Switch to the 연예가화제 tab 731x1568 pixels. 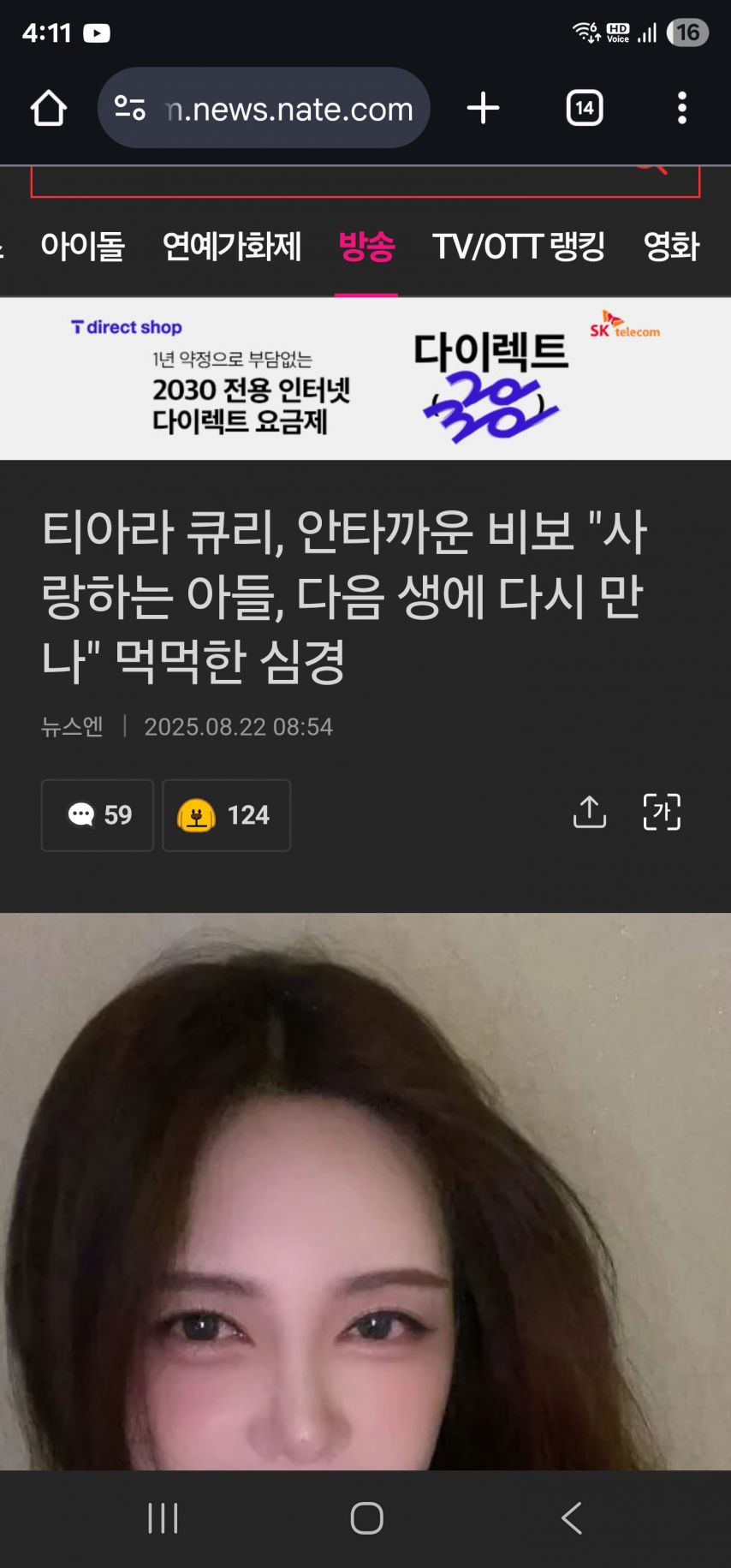(x=232, y=247)
